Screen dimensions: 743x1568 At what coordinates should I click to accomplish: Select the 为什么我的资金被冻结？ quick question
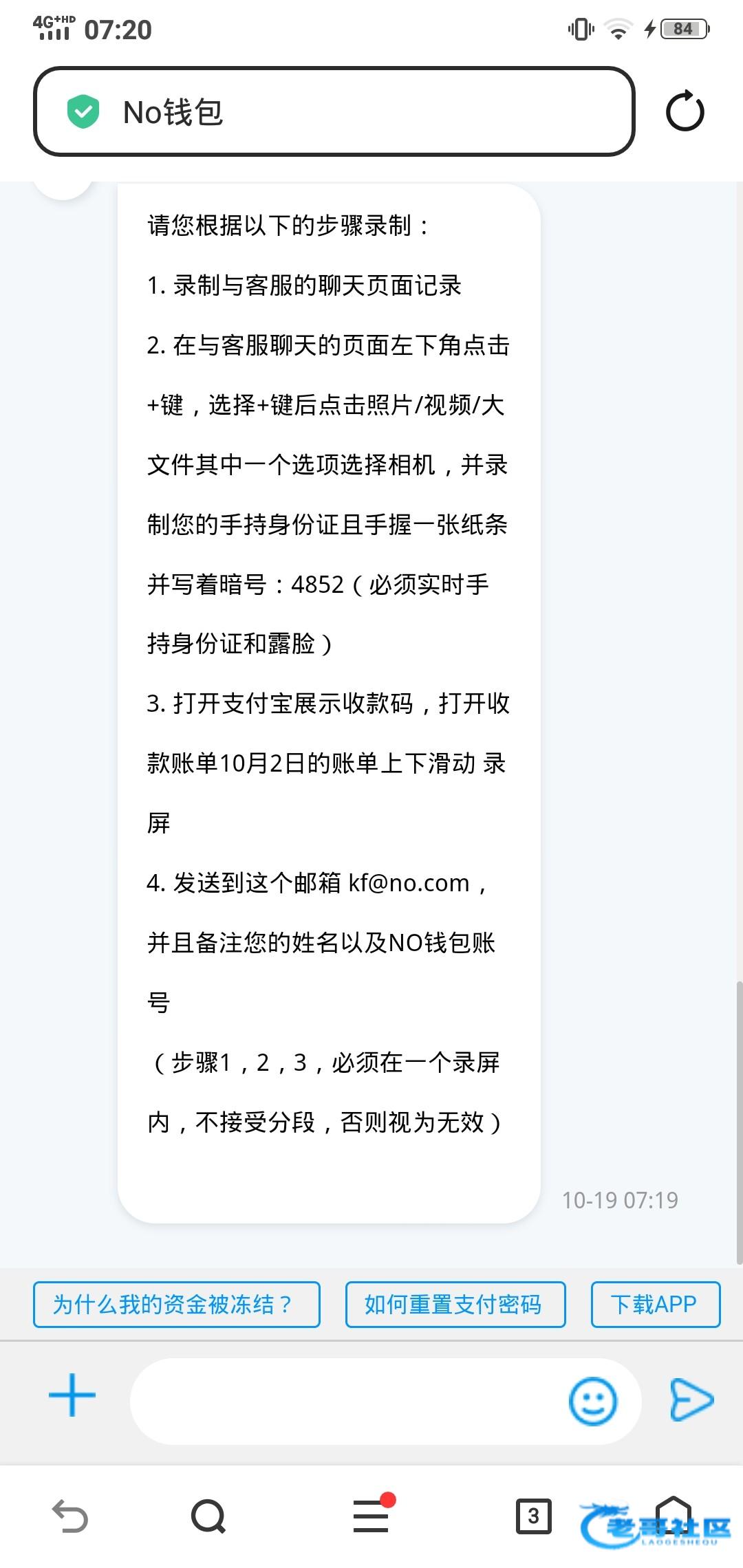point(177,1305)
